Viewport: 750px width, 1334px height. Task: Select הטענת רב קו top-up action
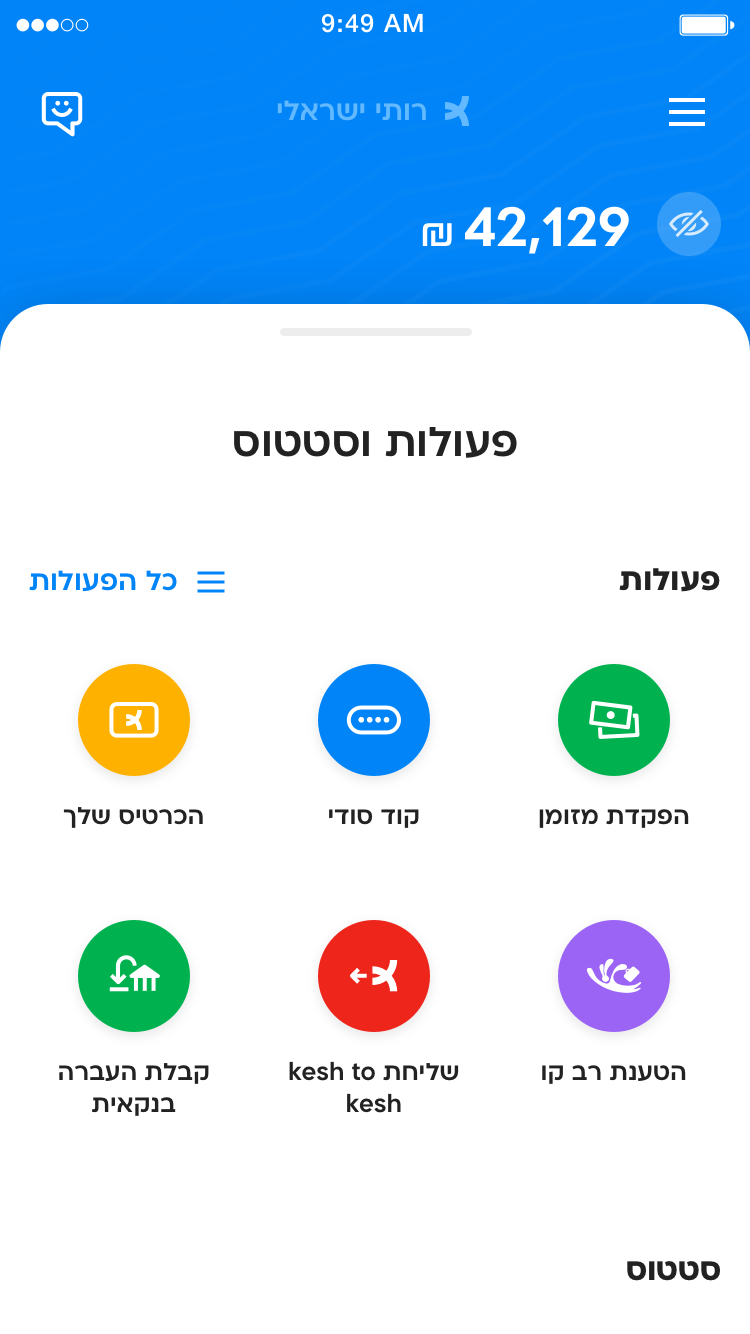tap(613, 976)
